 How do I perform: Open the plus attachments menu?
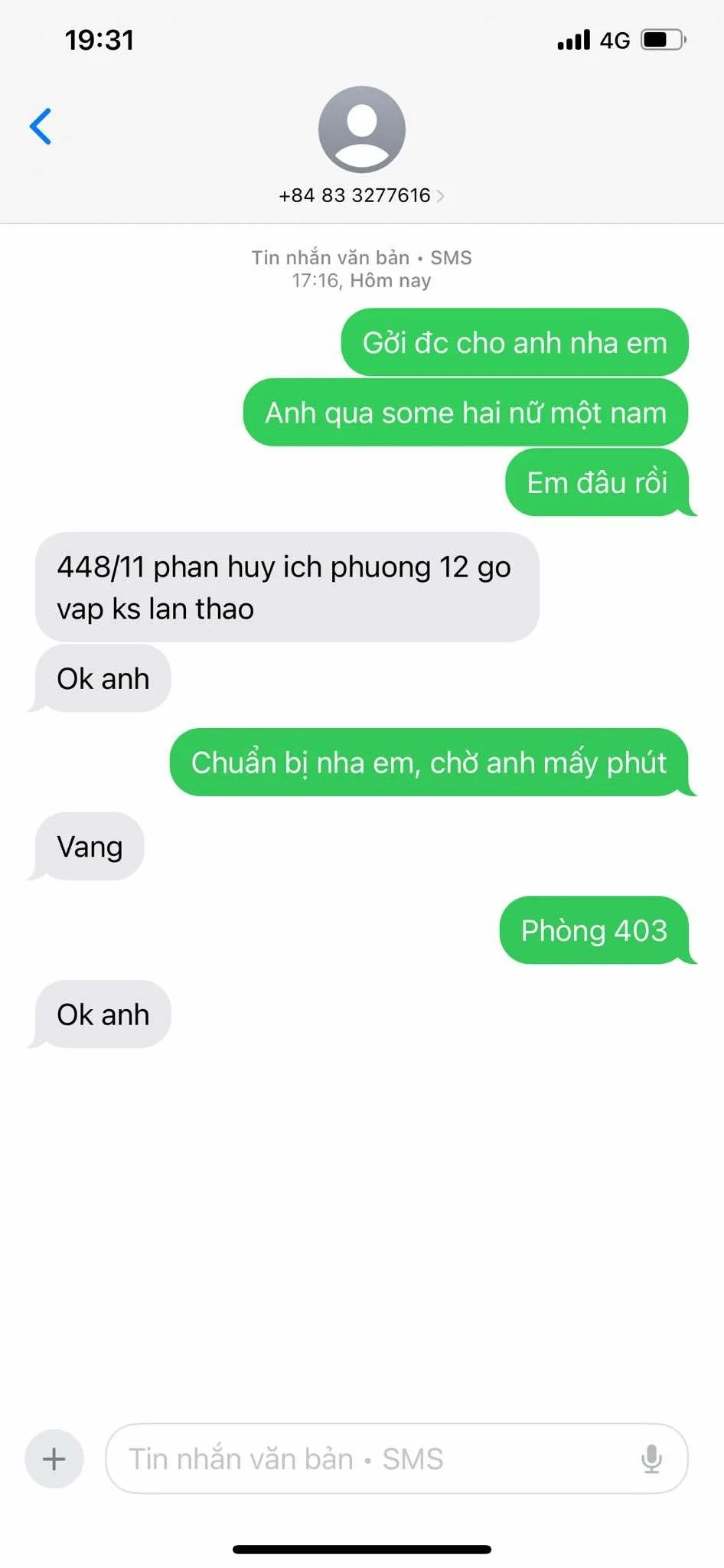[54, 1459]
